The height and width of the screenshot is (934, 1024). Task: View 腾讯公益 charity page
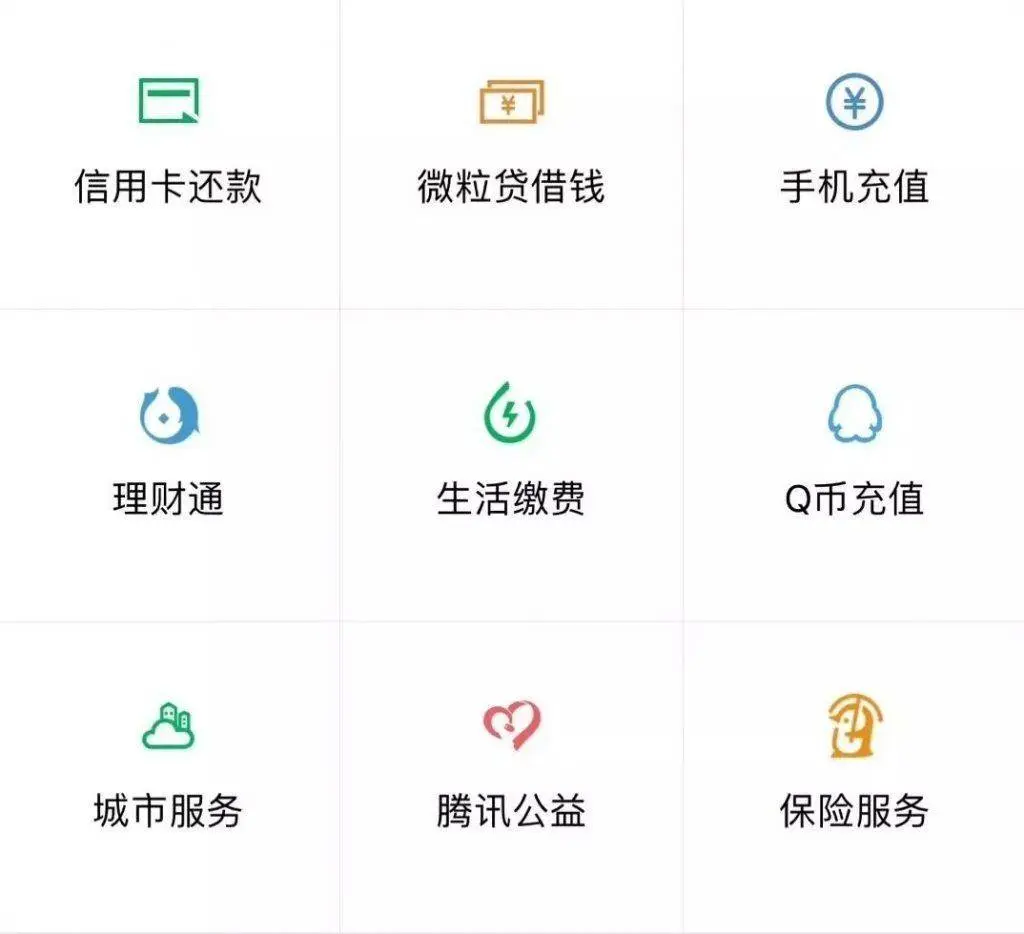(x=511, y=768)
